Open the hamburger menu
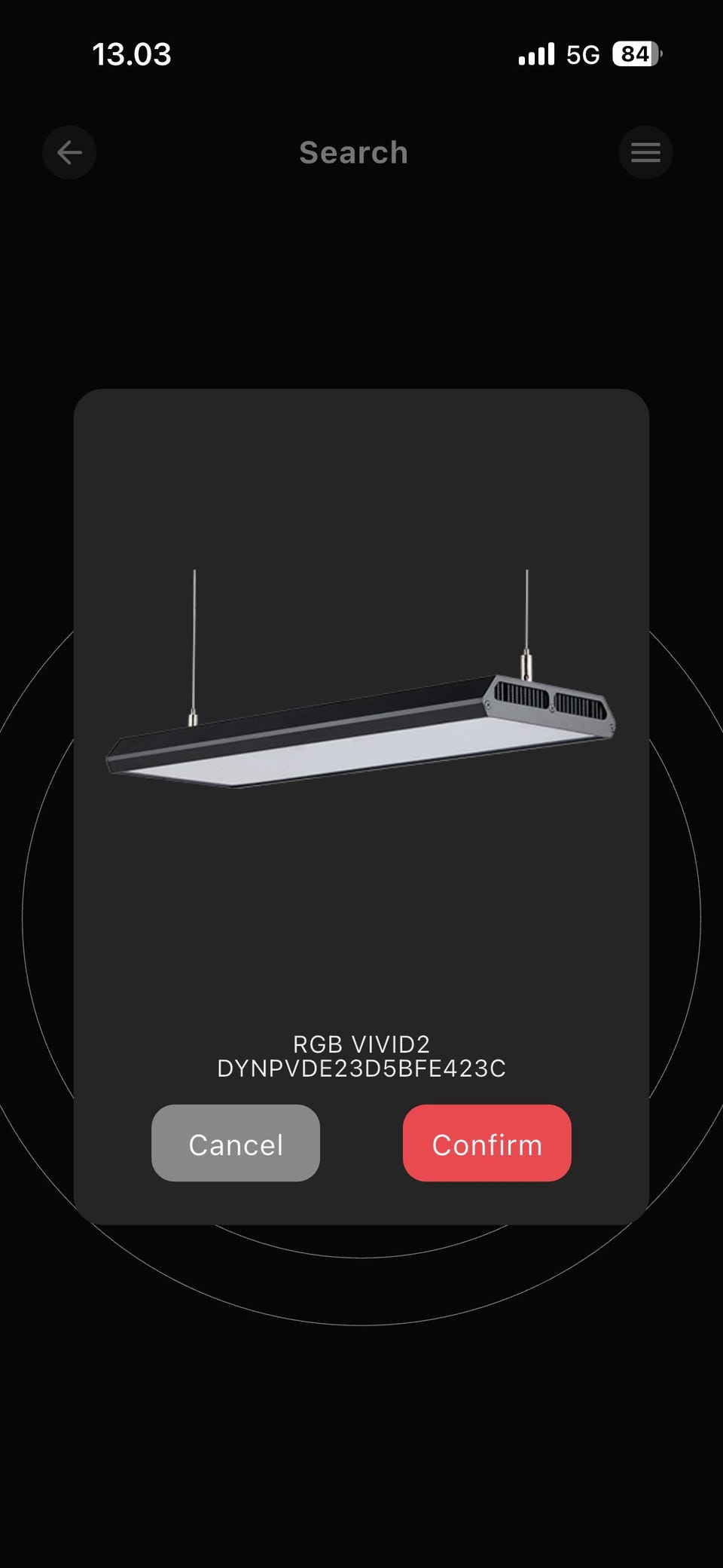The height and width of the screenshot is (1568, 723). [645, 152]
